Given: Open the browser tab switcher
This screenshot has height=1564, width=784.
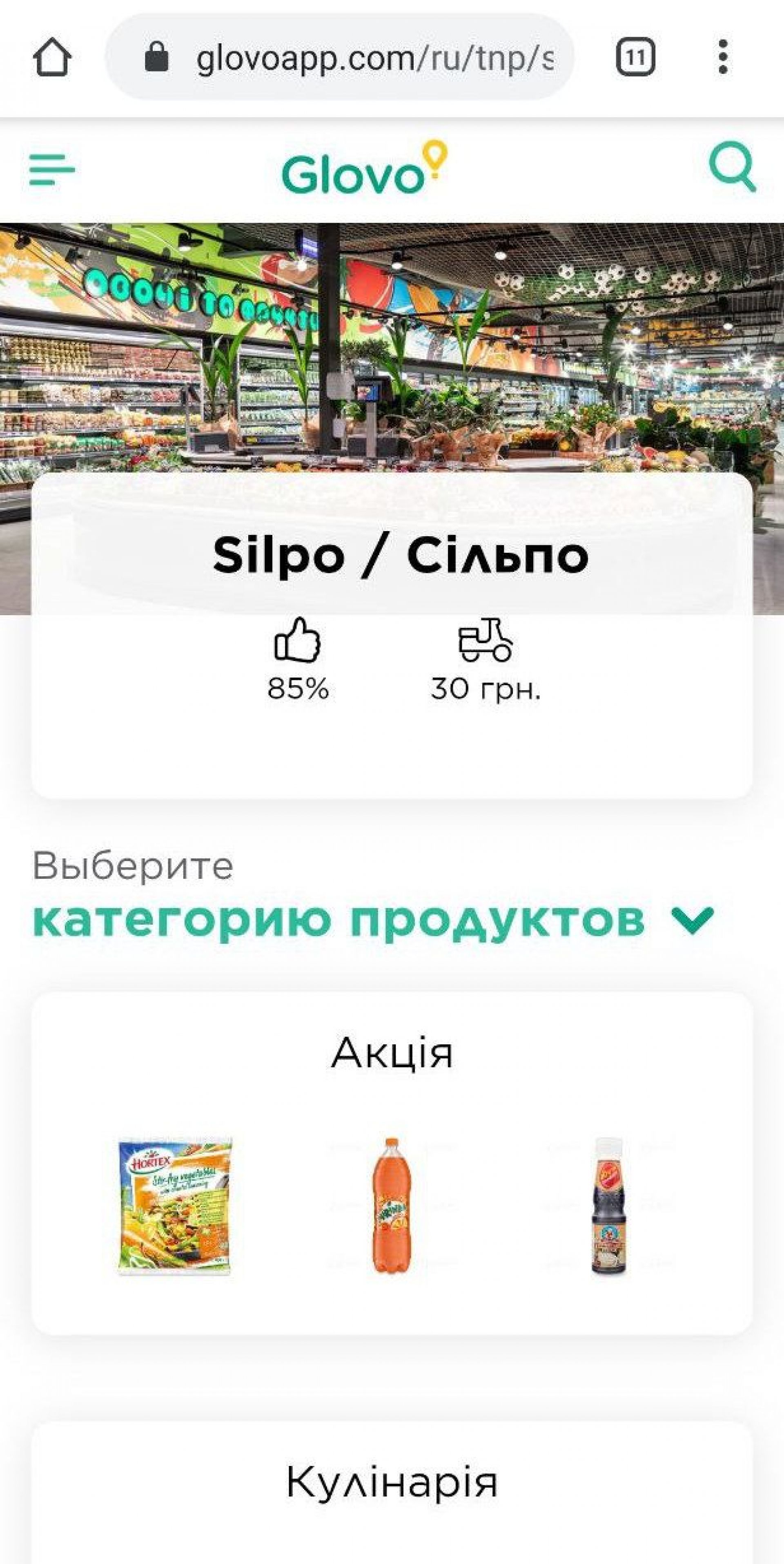Looking at the screenshot, I should point(635,58).
